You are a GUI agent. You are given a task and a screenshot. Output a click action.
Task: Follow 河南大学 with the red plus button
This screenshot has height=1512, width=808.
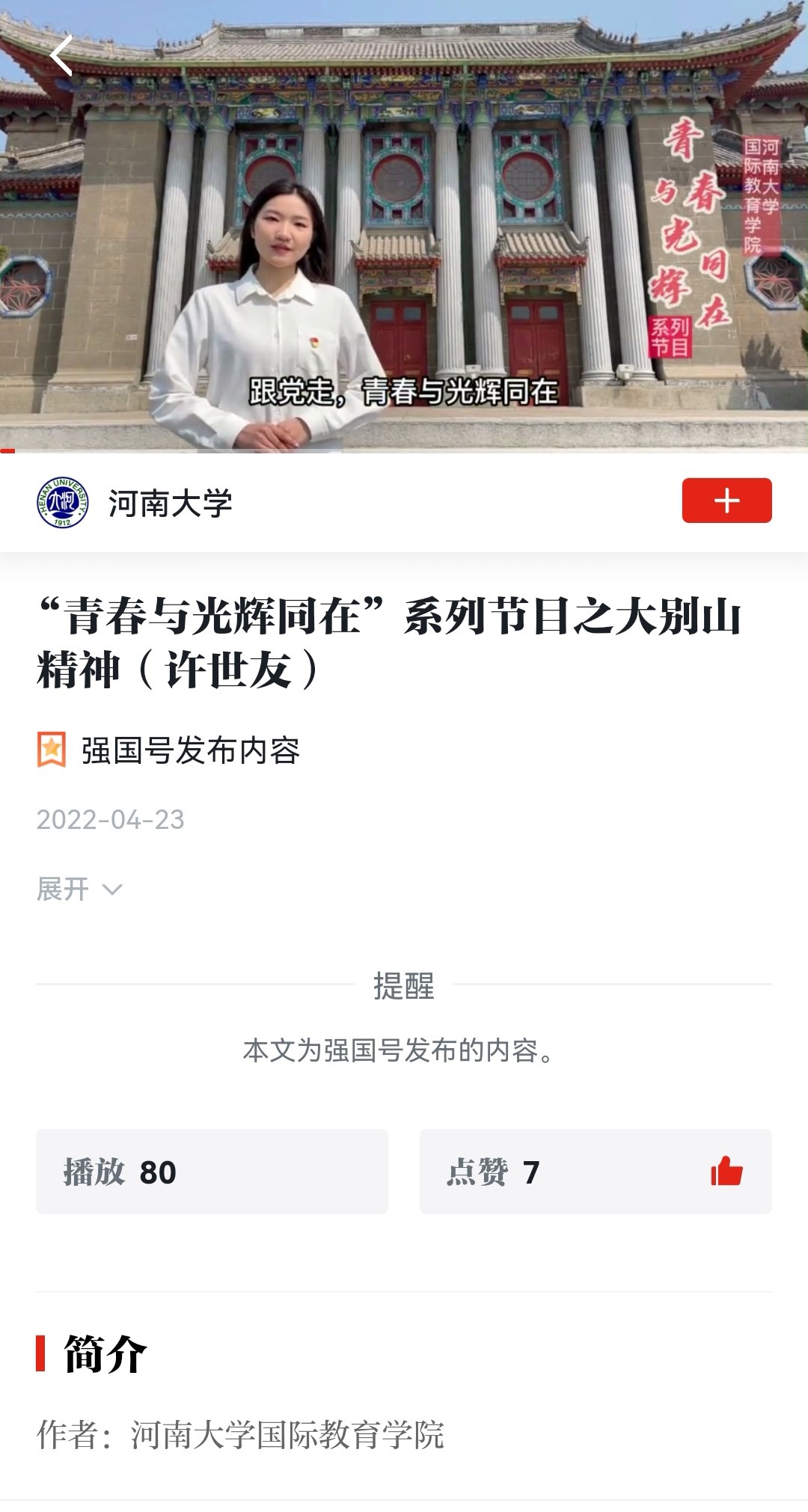726,501
